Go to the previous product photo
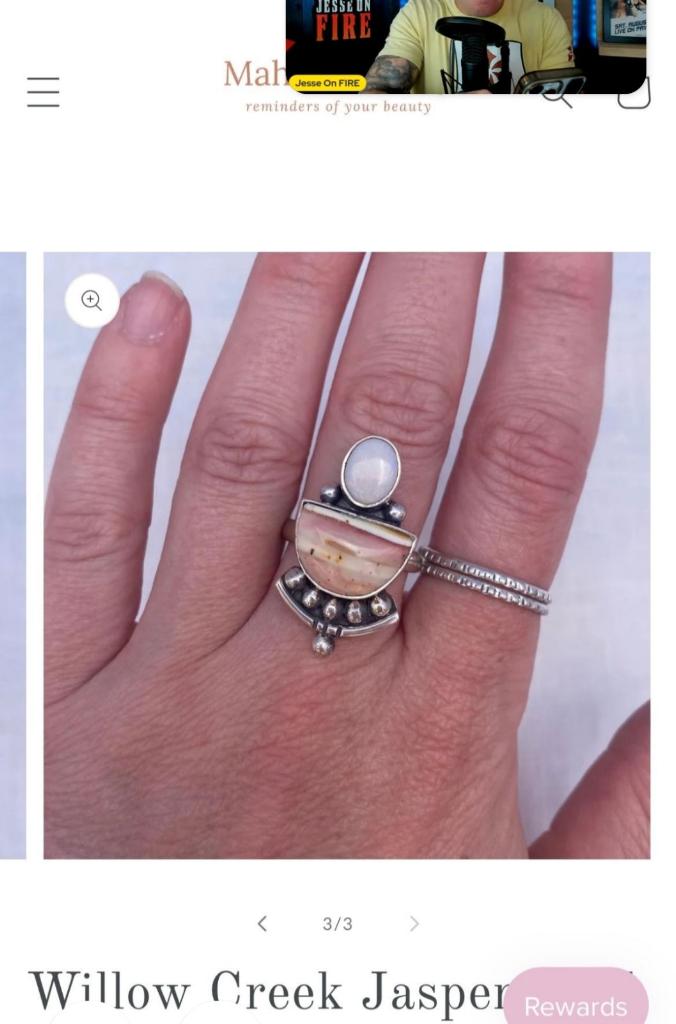 262,923
